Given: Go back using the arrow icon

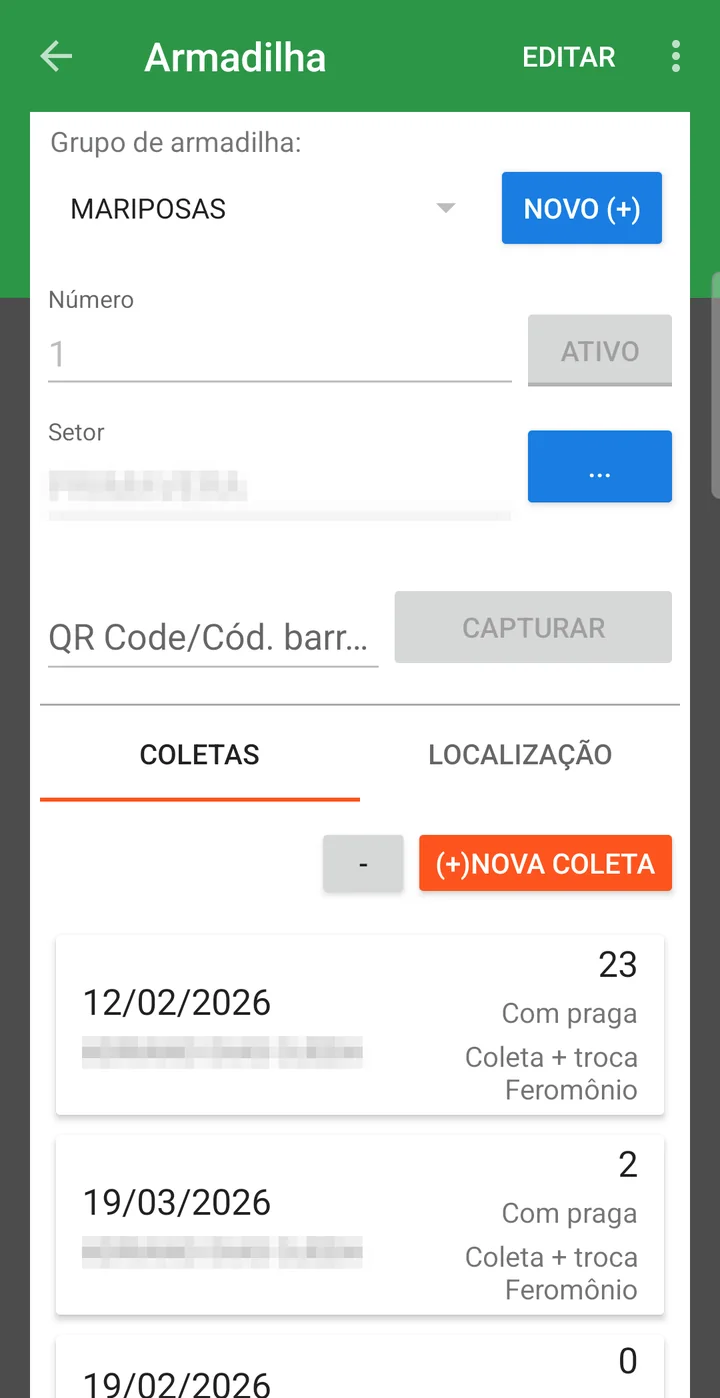Looking at the screenshot, I should pyautogui.click(x=56, y=57).
